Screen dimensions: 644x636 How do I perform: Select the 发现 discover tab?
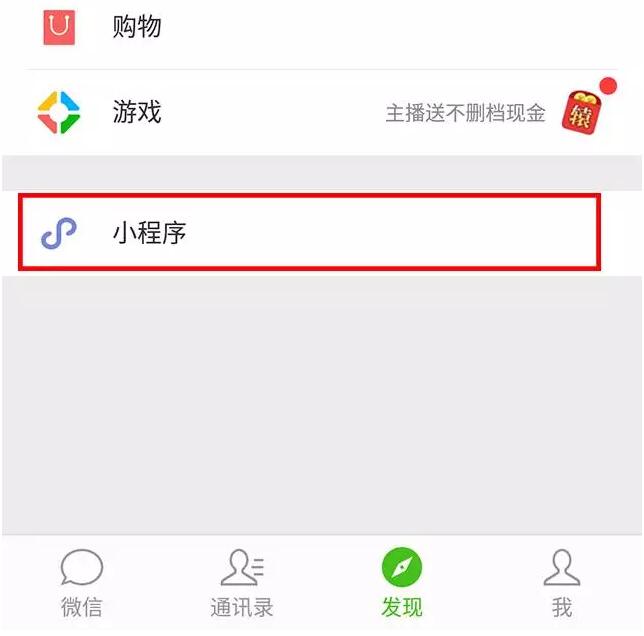click(x=402, y=583)
